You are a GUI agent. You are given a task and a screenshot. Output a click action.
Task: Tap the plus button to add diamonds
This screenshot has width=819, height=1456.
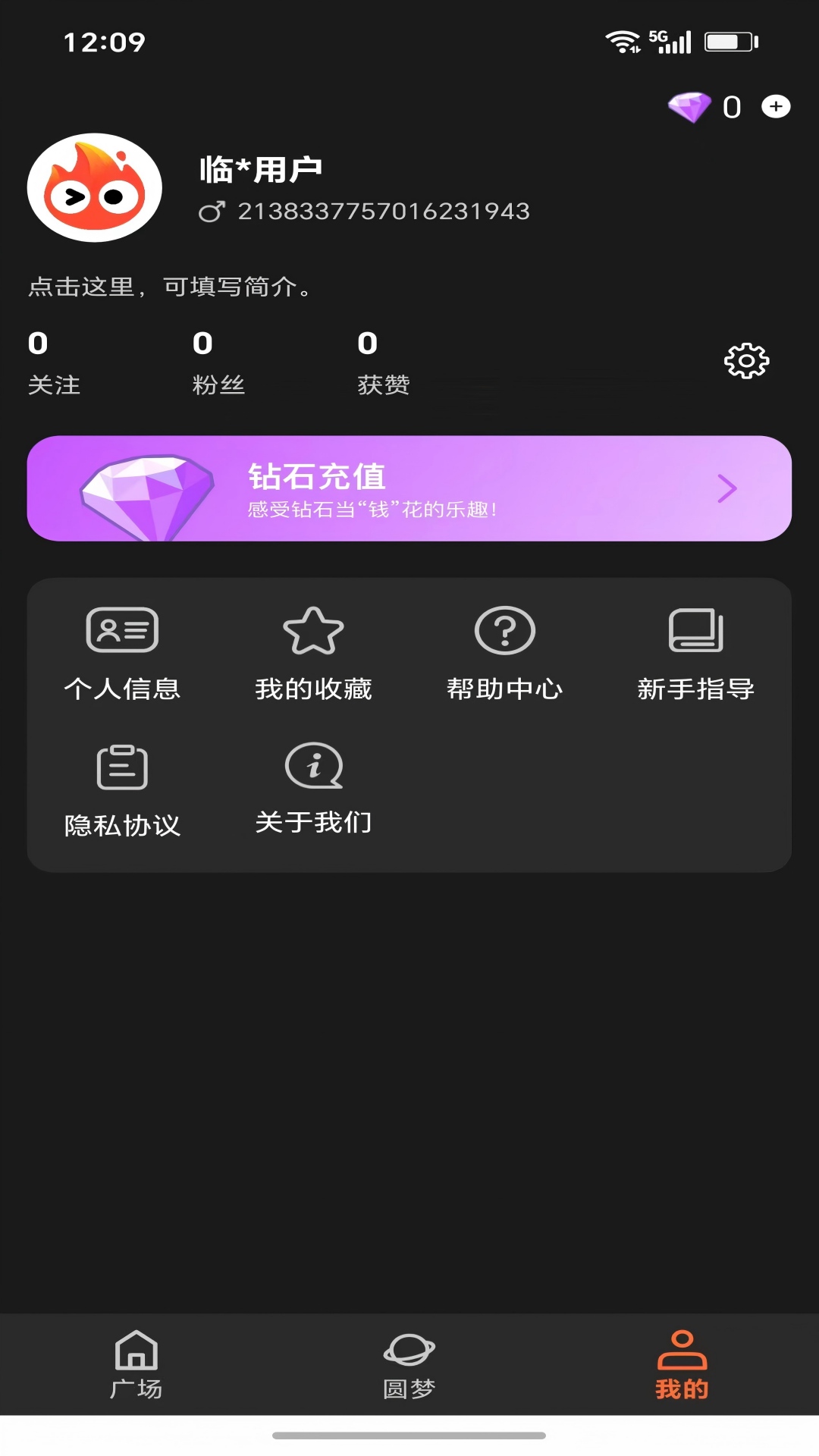776,106
